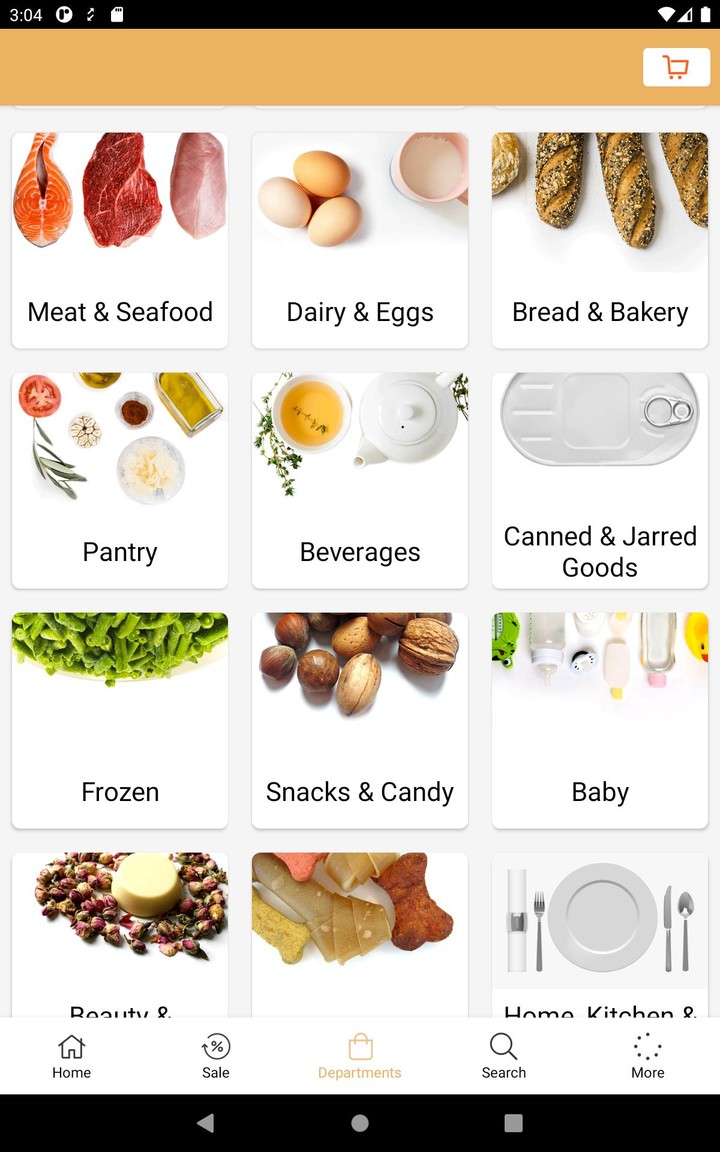Image resolution: width=720 pixels, height=1152 pixels.
Task: Select the Bread & Bakery tile
Action: click(600, 240)
